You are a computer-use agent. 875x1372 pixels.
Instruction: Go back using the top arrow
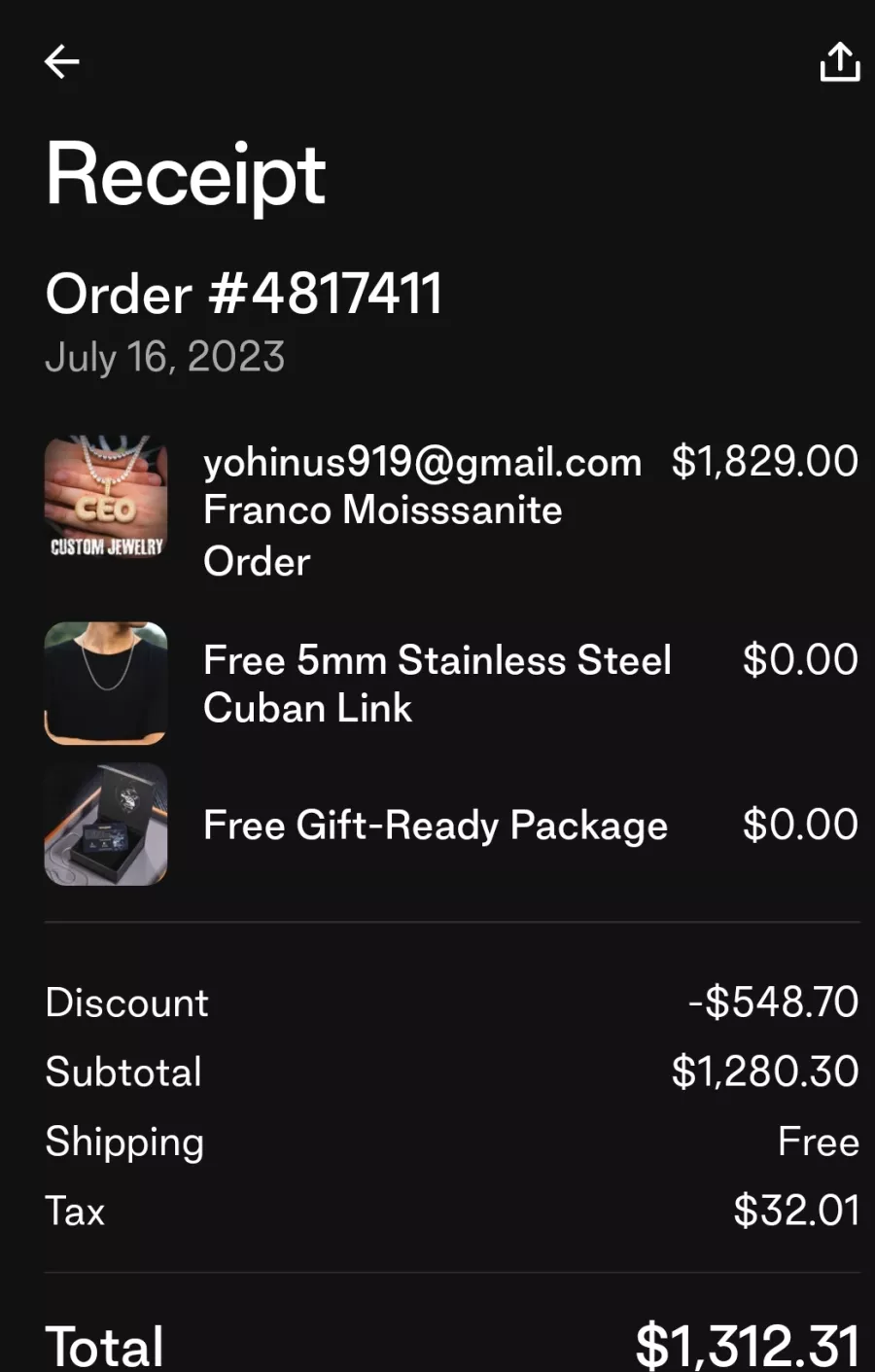(x=61, y=62)
